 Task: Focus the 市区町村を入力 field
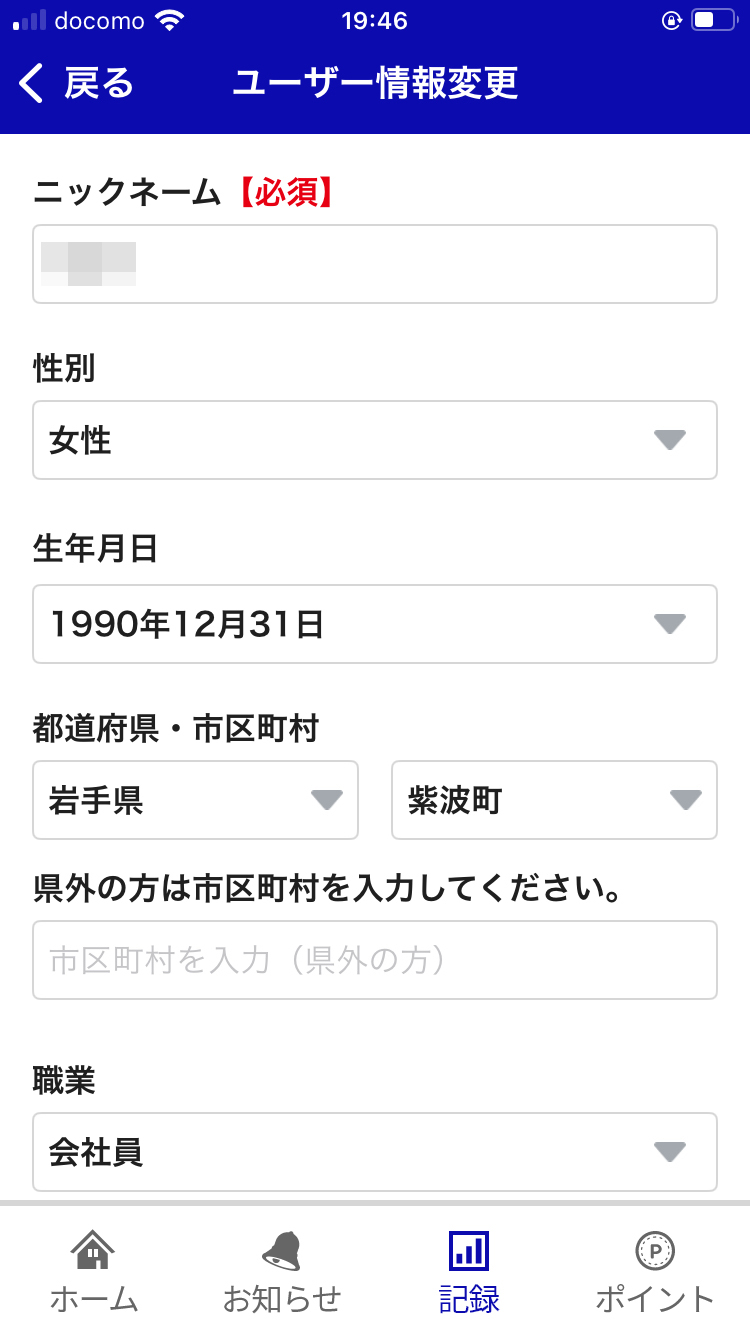pos(375,960)
